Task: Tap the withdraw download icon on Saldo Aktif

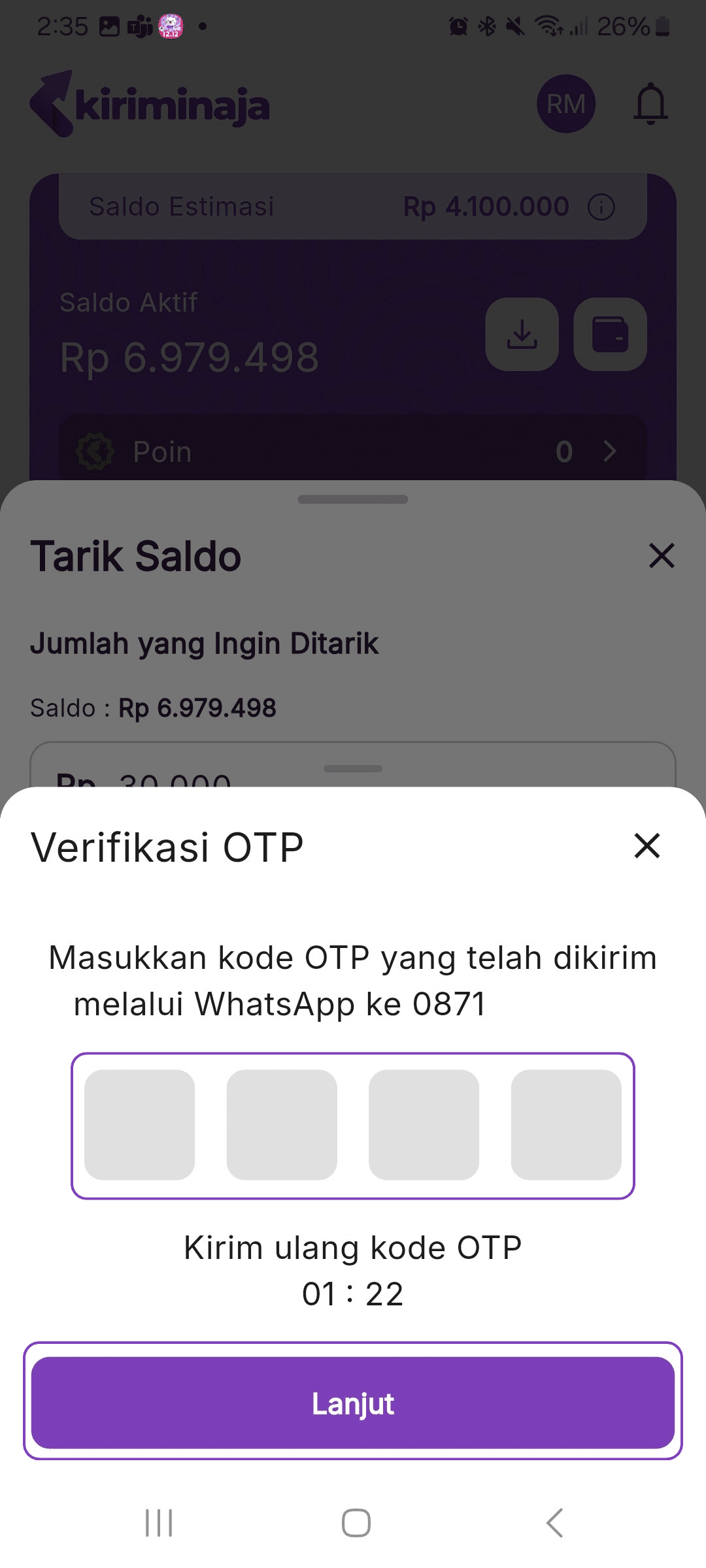Action: pos(522,335)
